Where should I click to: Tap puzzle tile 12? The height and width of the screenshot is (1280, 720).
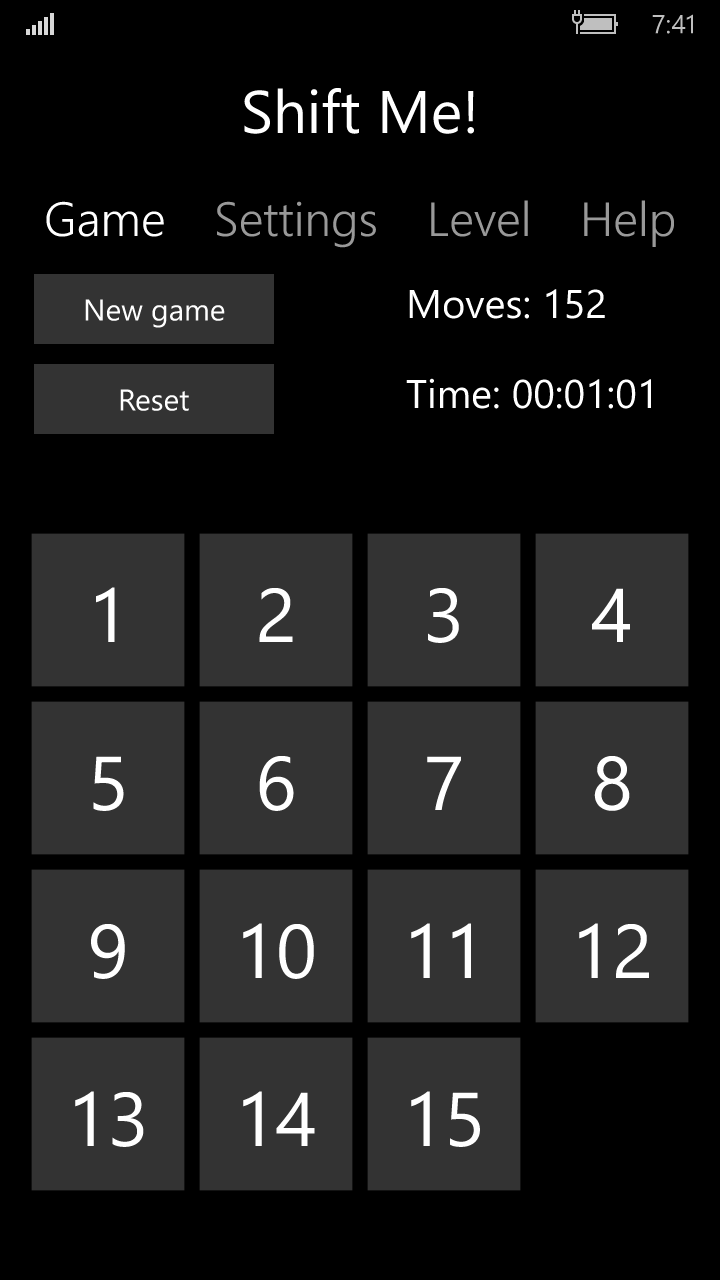tap(612, 946)
